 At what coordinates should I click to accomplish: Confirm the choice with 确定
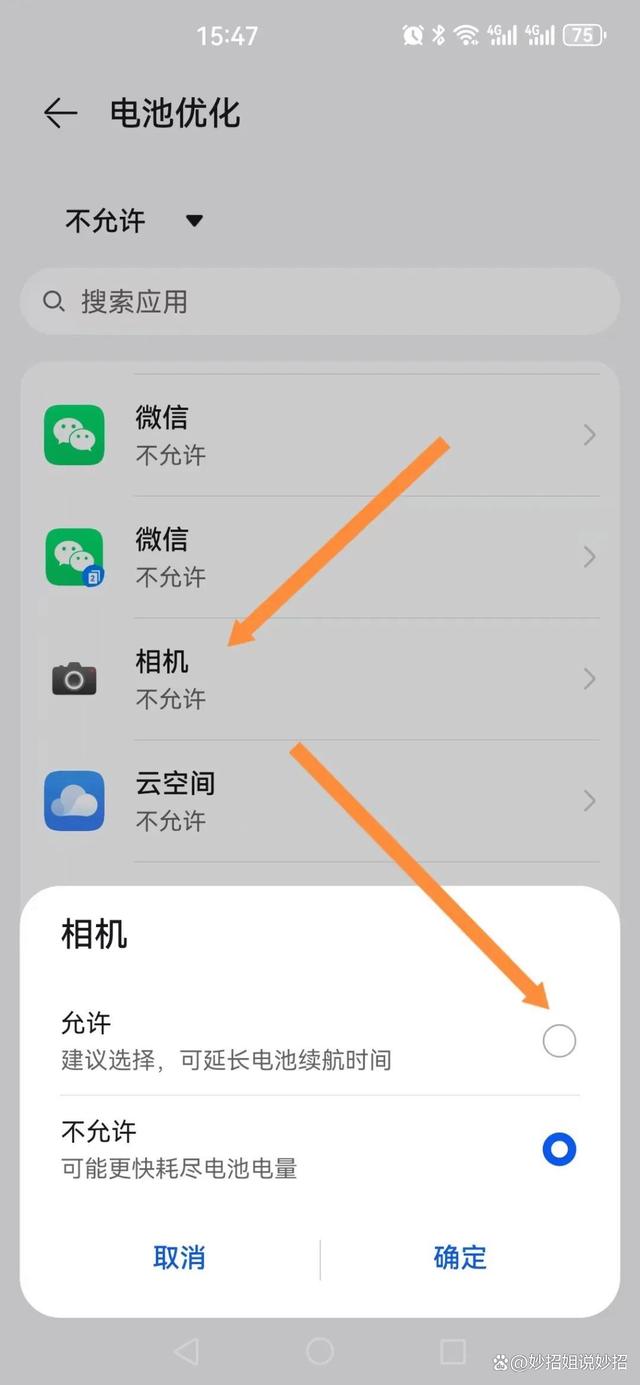460,1257
